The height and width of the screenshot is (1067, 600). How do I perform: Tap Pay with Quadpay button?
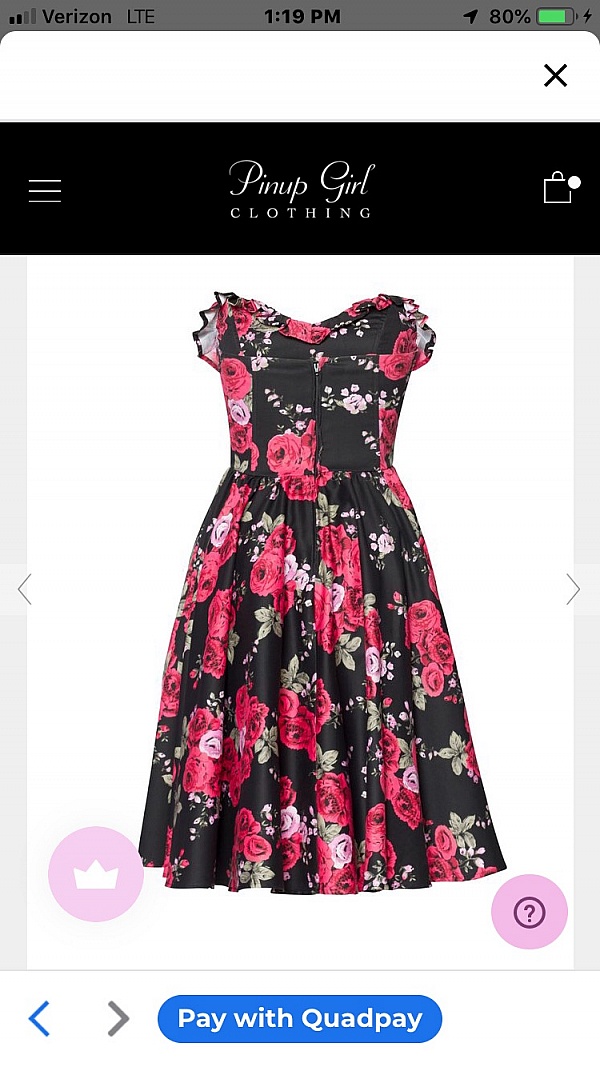click(300, 1019)
